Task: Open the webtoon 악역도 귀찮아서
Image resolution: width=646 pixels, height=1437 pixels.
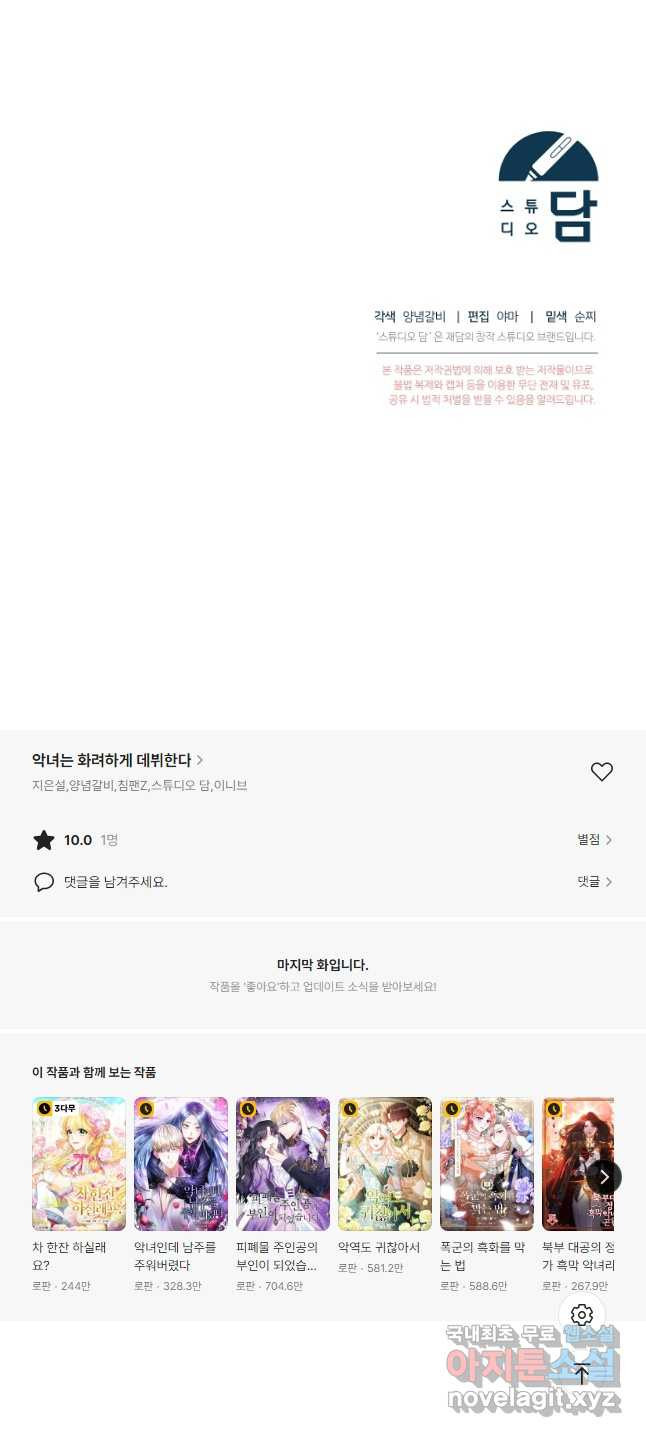Action: pyautogui.click(x=385, y=1164)
